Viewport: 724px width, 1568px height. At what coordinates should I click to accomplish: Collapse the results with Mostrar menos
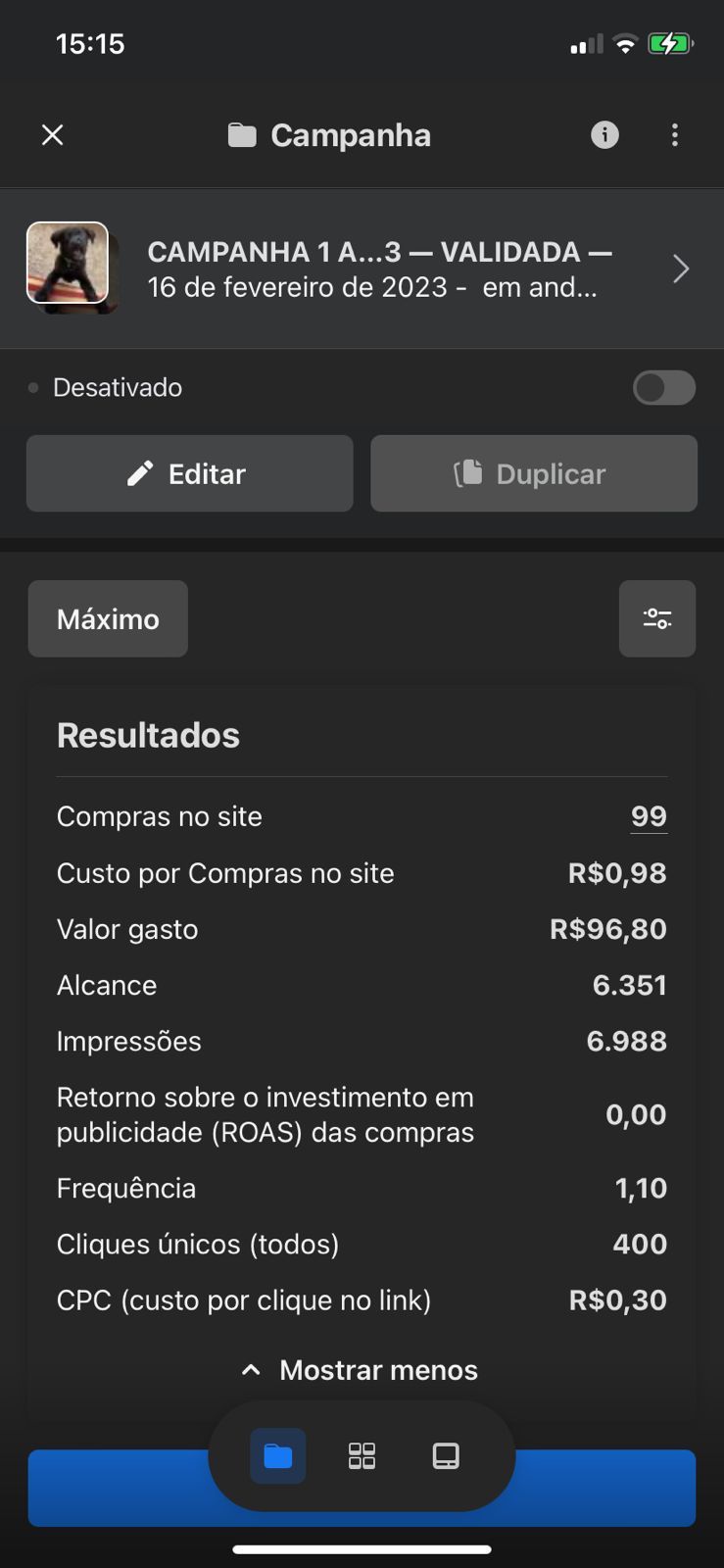[x=361, y=1370]
